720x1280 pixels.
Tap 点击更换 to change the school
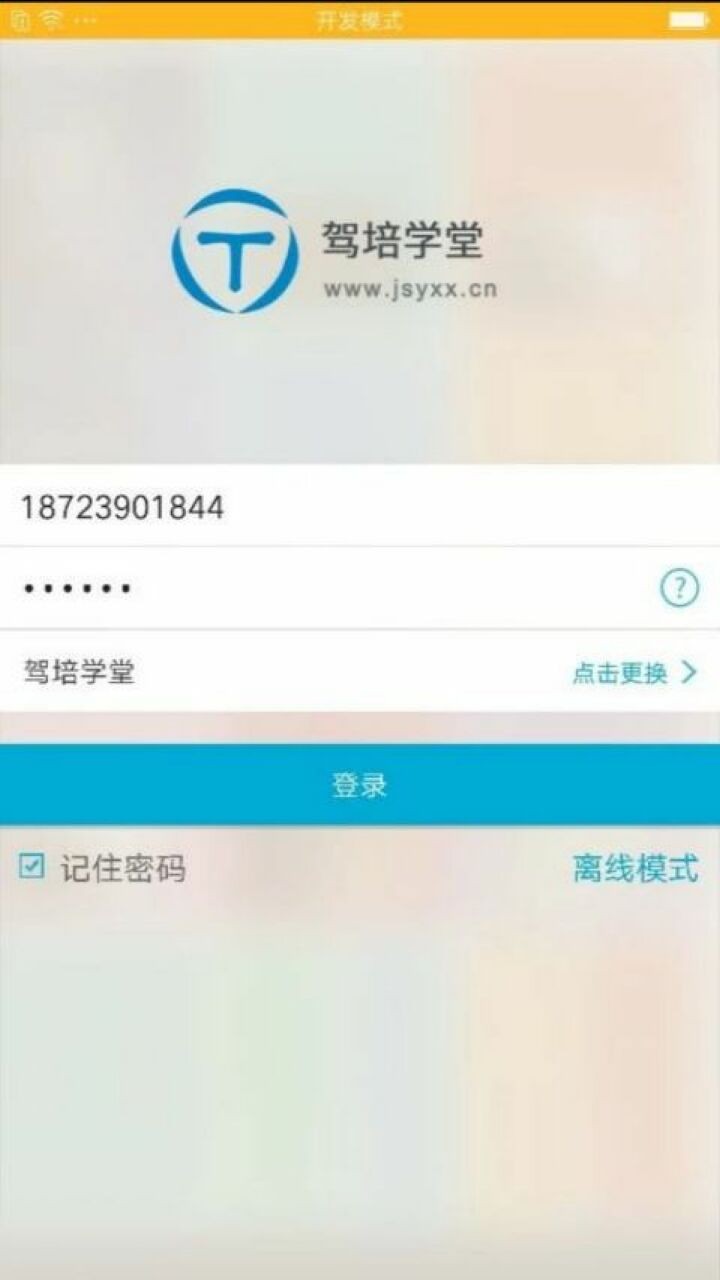632,672
